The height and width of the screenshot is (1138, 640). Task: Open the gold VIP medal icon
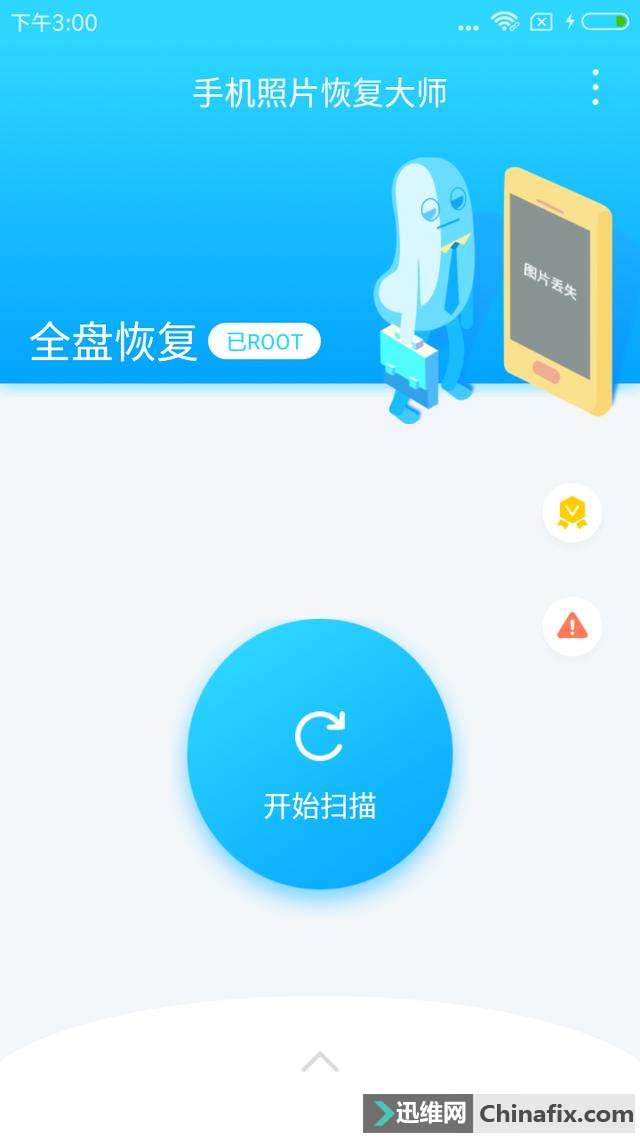[x=572, y=513]
